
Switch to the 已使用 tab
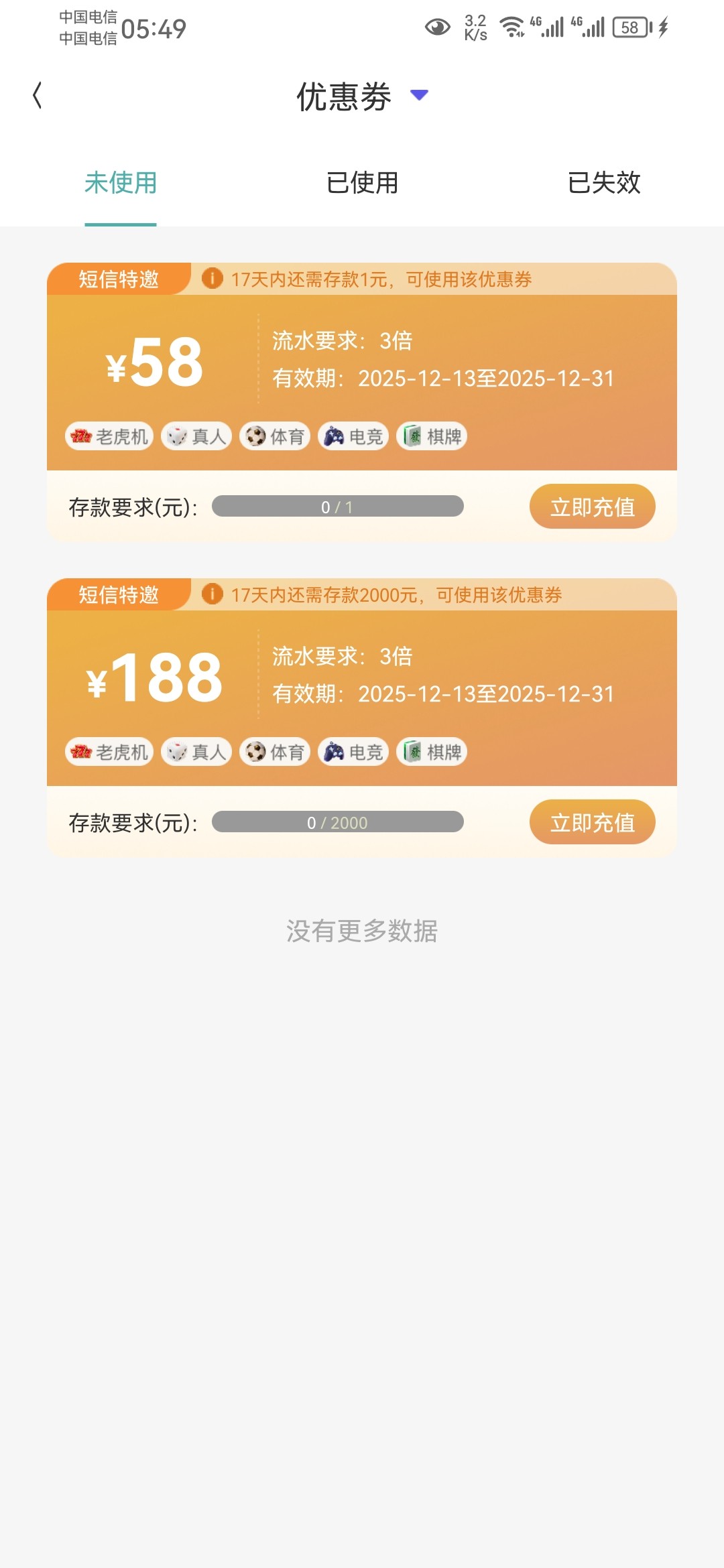362,182
